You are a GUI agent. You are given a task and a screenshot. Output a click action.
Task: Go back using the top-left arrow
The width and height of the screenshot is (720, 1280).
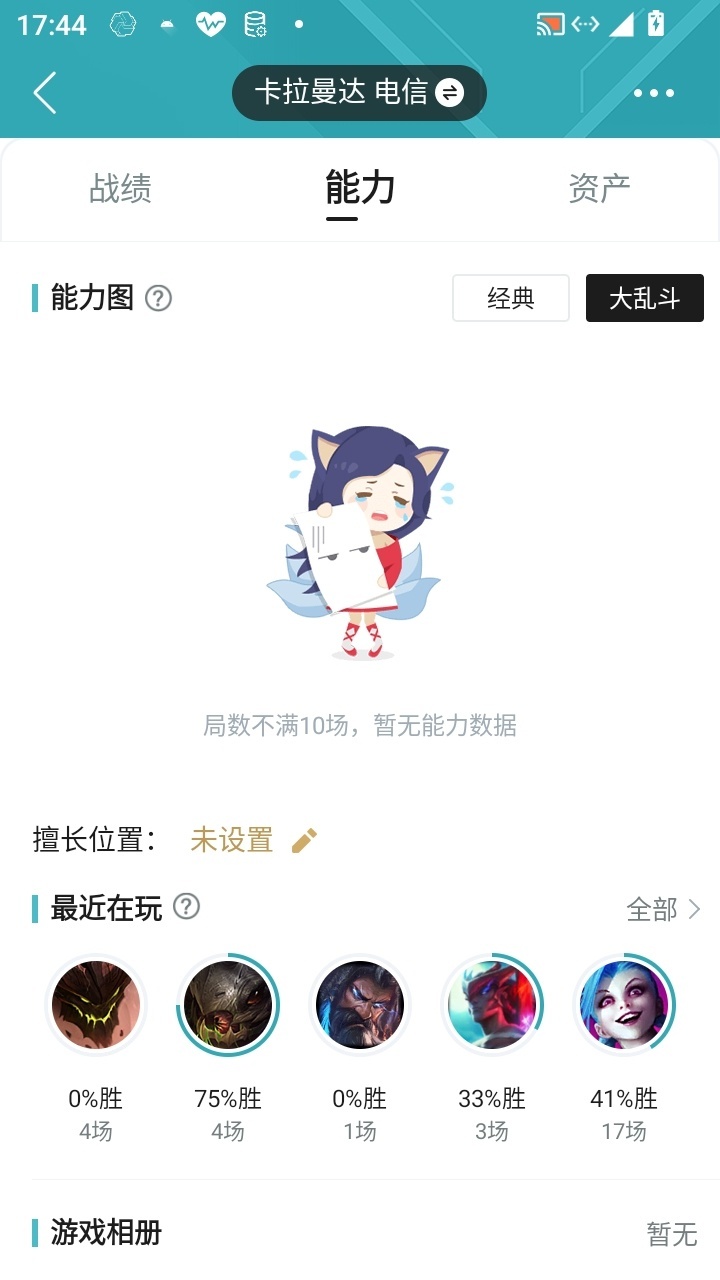tap(45, 93)
